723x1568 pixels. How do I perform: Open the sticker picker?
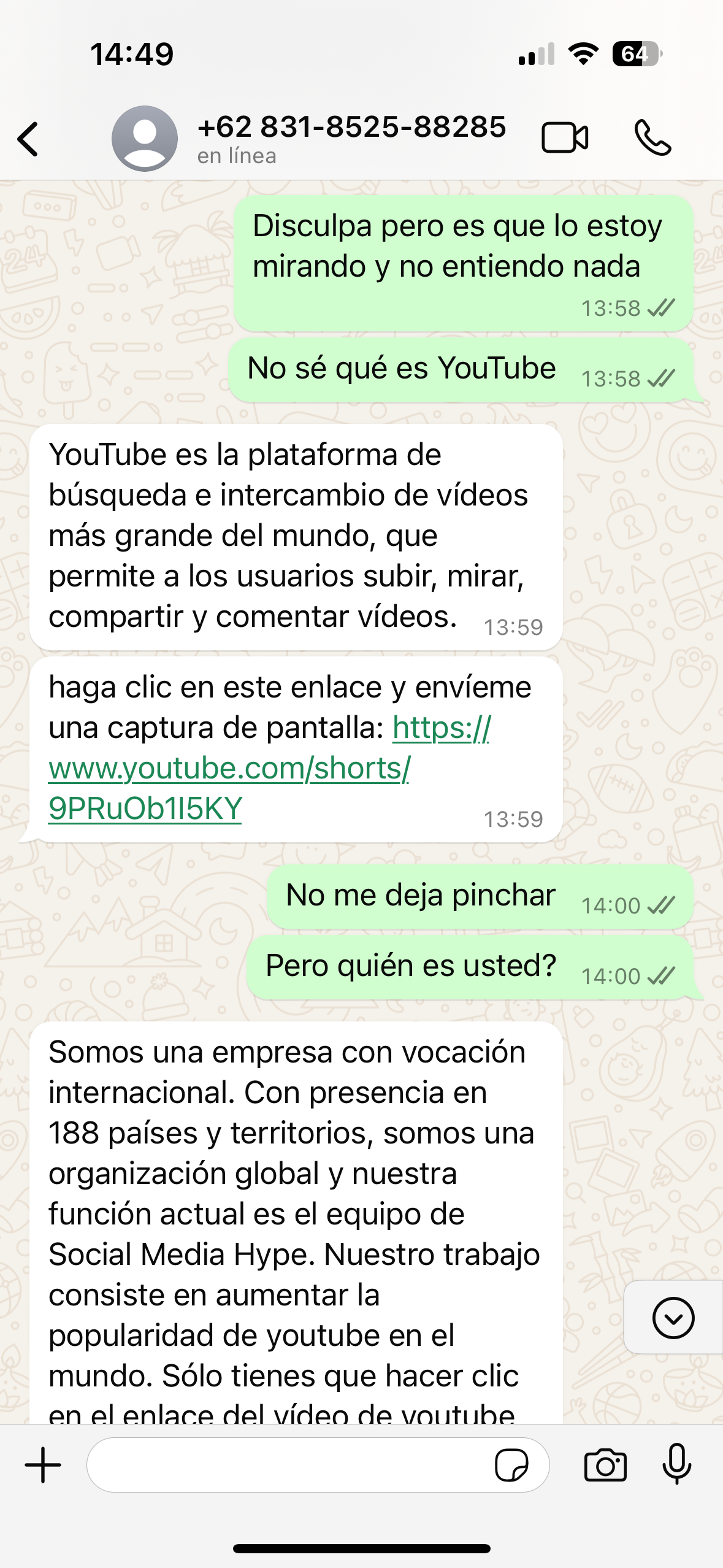click(x=511, y=1465)
